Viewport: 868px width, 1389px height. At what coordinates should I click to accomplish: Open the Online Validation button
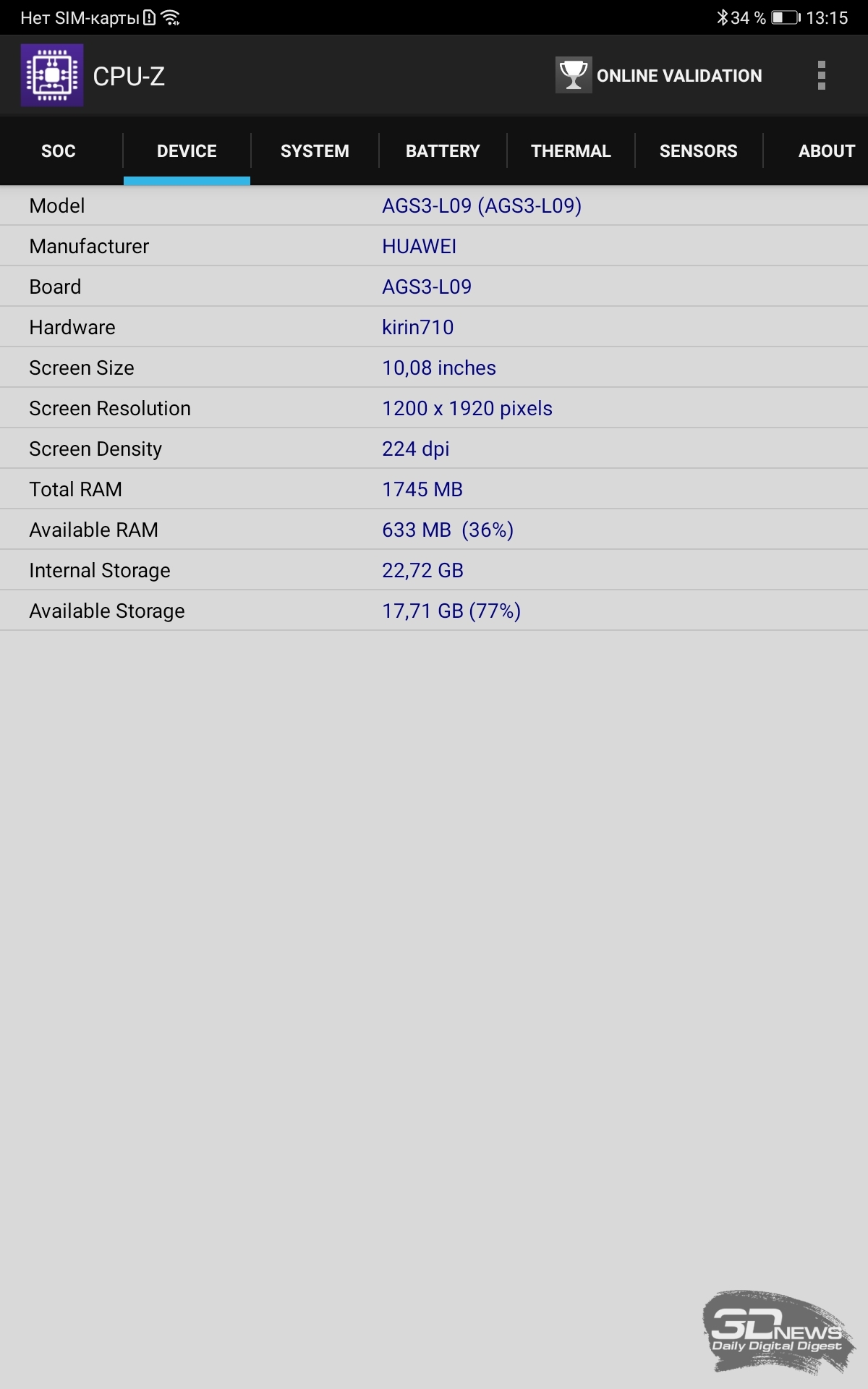(659, 75)
